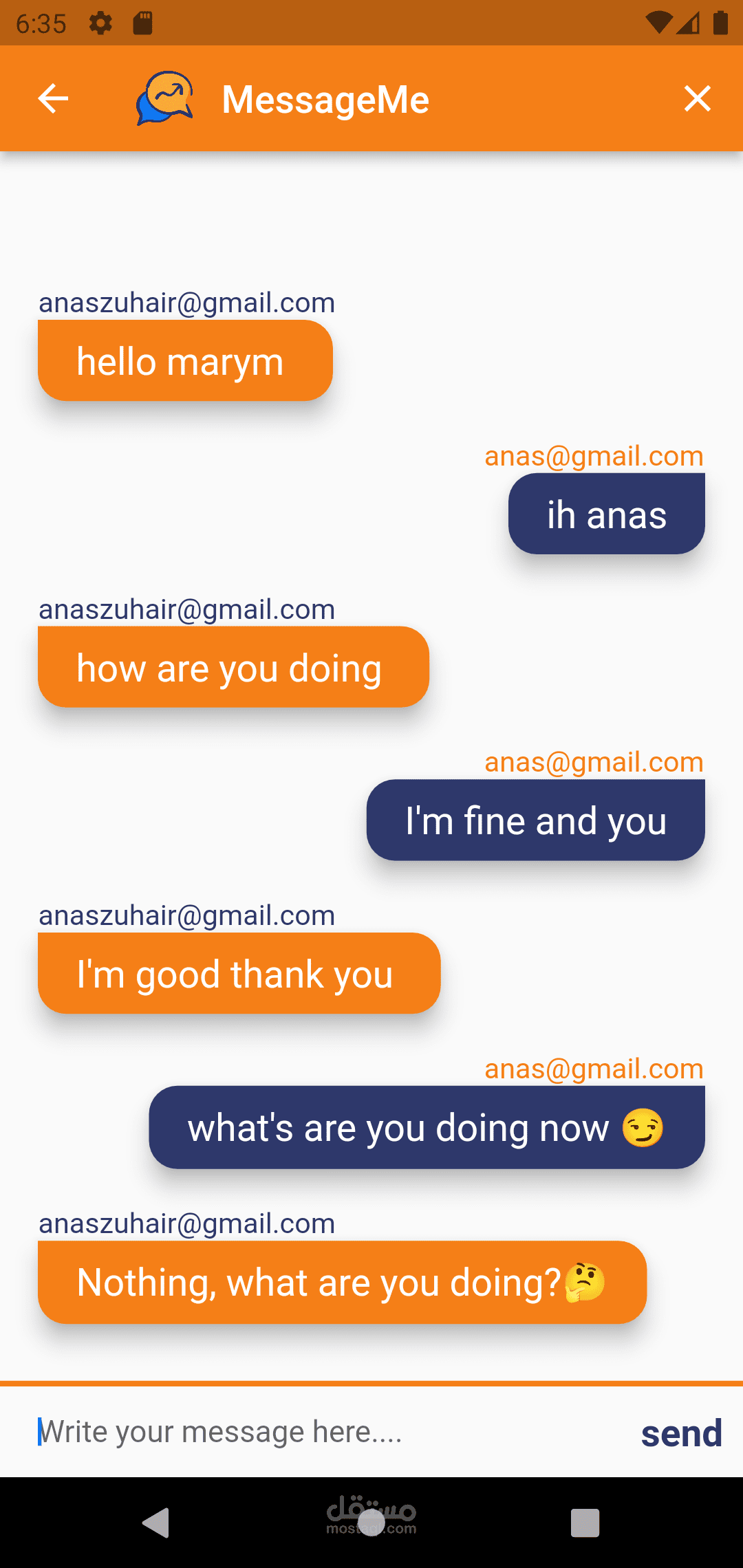743x1568 pixels.
Task: Close the MessageMe chat screen
Action: point(697,98)
